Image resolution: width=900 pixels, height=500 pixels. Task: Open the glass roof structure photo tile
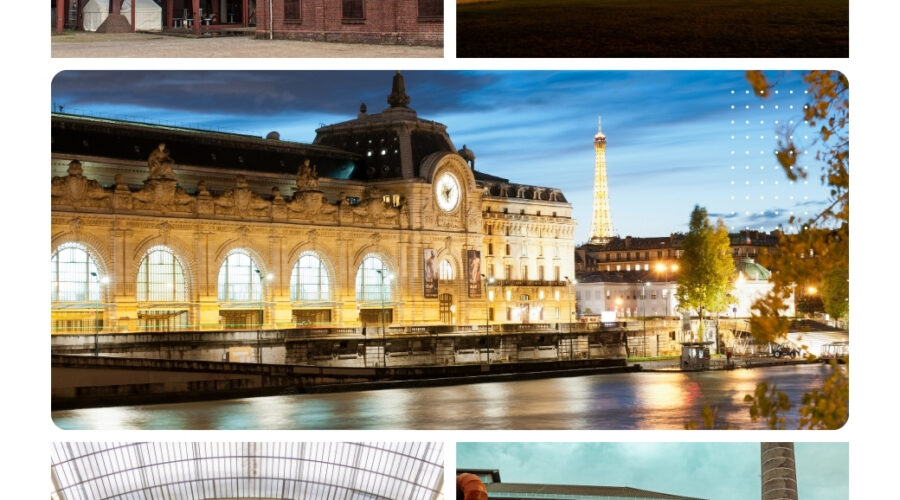coord(247,472)
